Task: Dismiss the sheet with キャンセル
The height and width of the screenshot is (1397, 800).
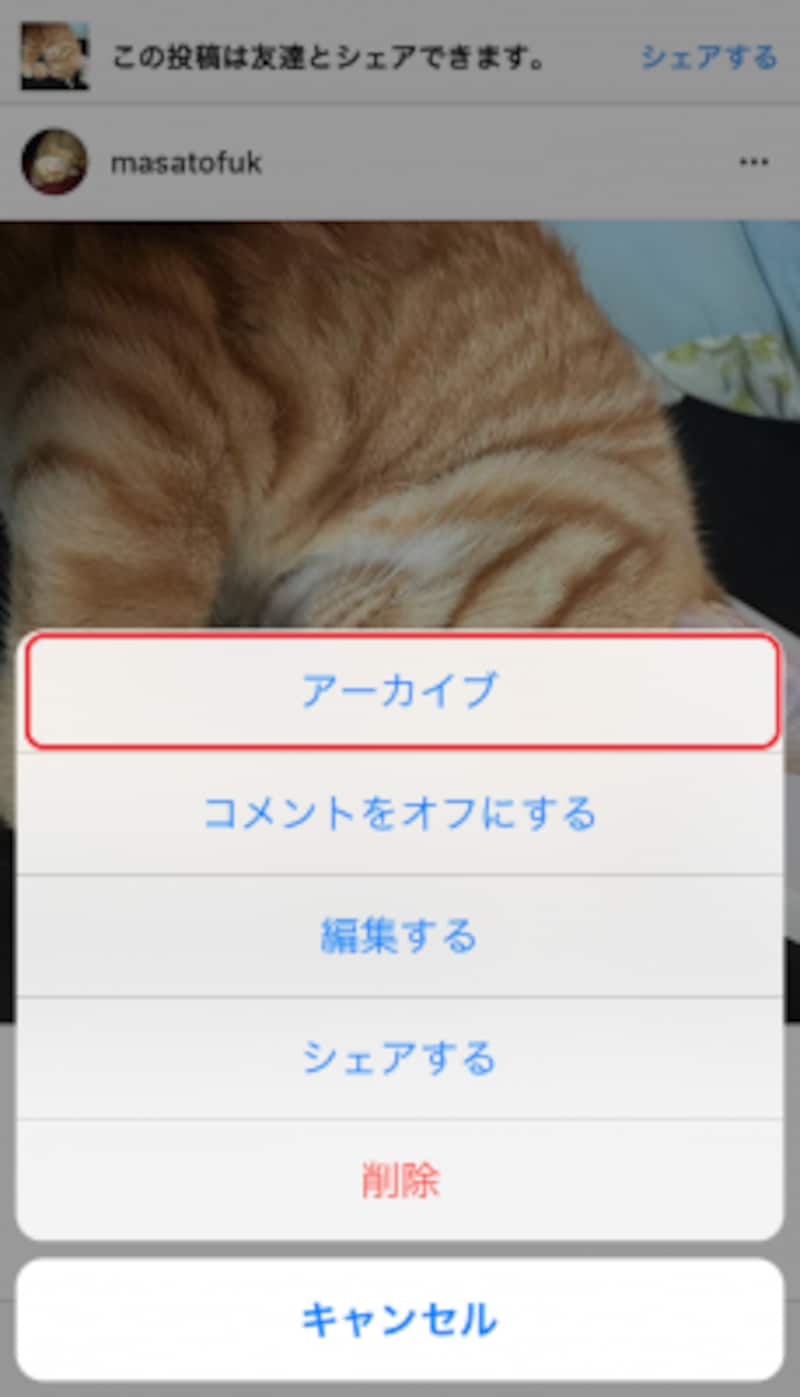Action: point(400,1319)
